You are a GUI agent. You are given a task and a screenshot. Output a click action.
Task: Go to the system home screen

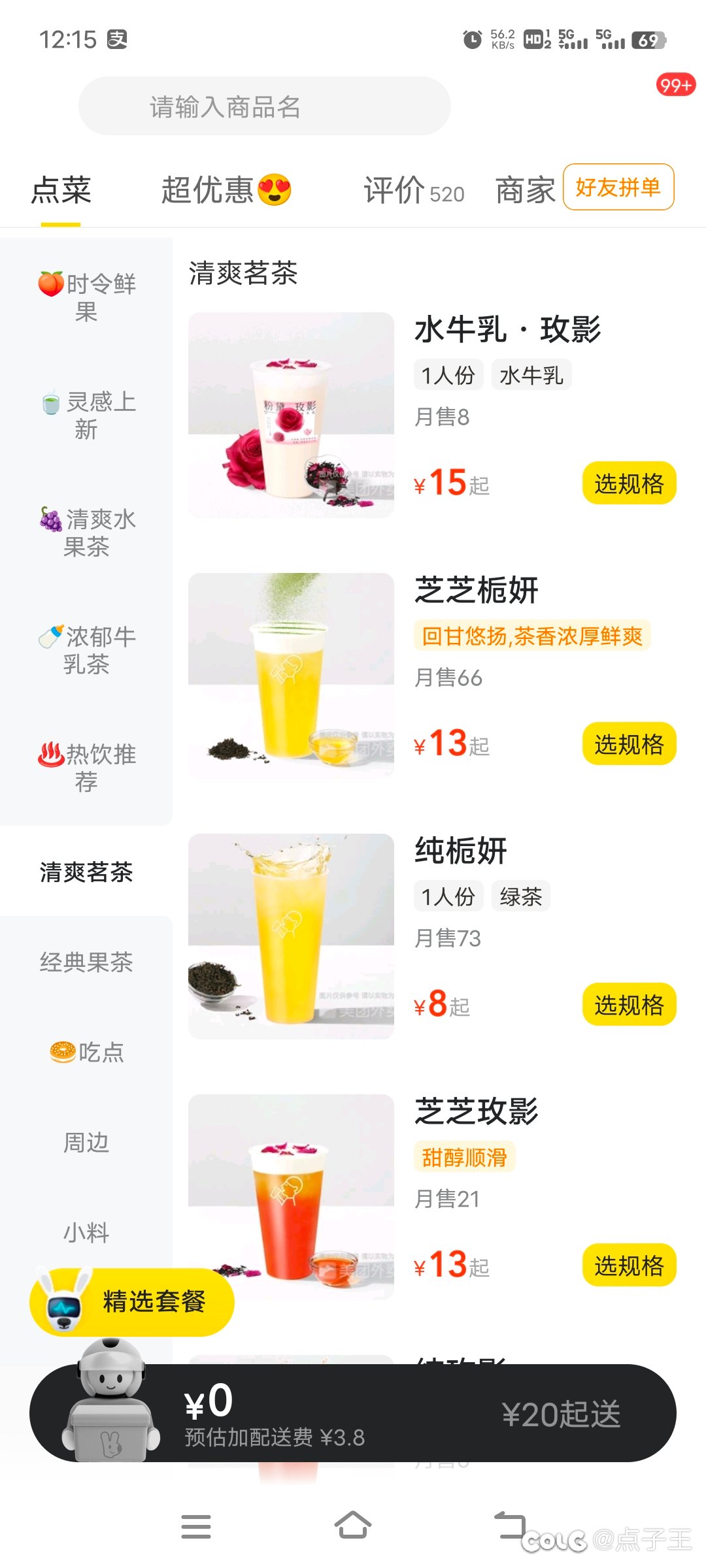coord(353,1526)
